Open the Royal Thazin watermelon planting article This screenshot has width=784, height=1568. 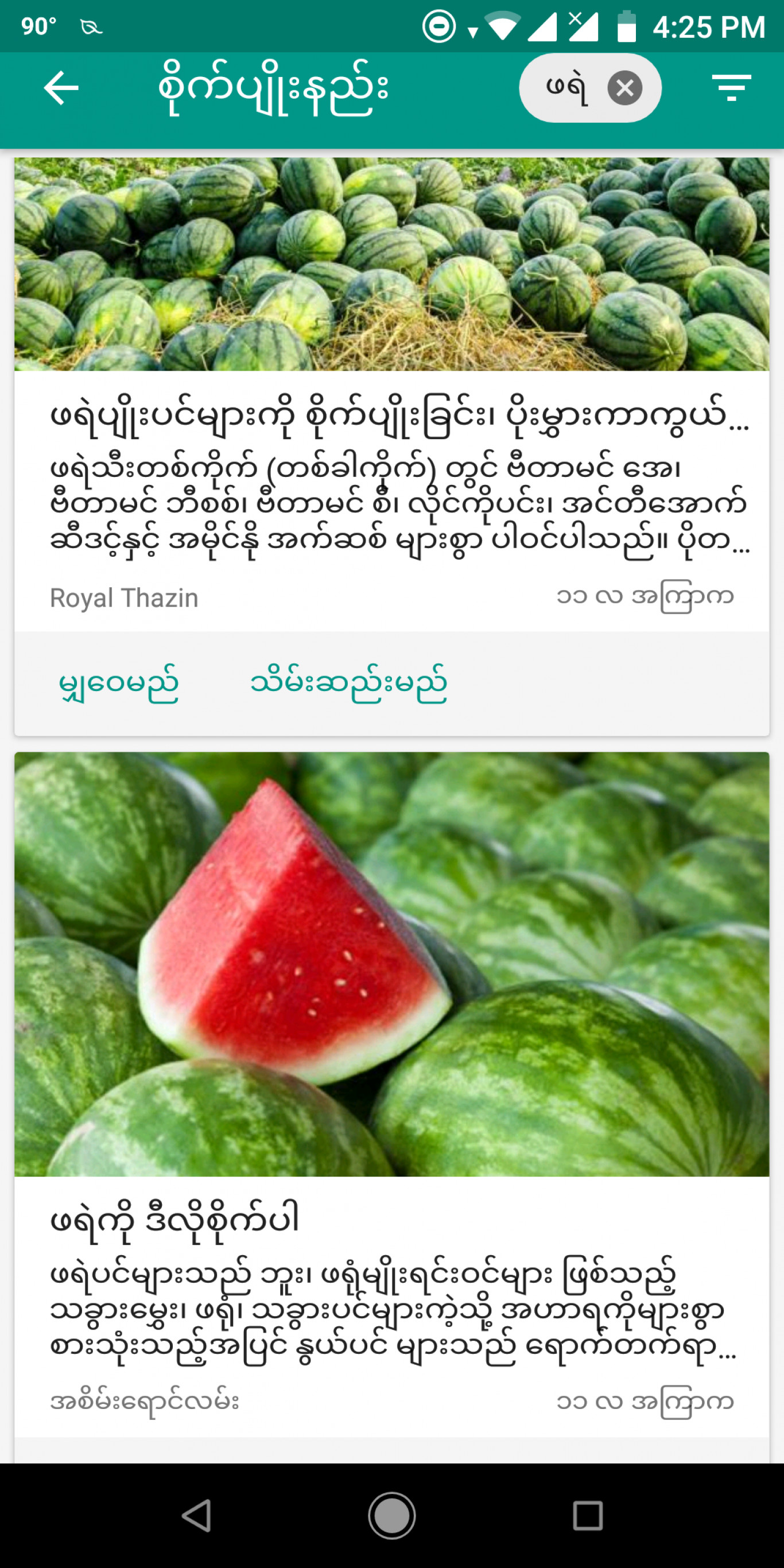392,394
